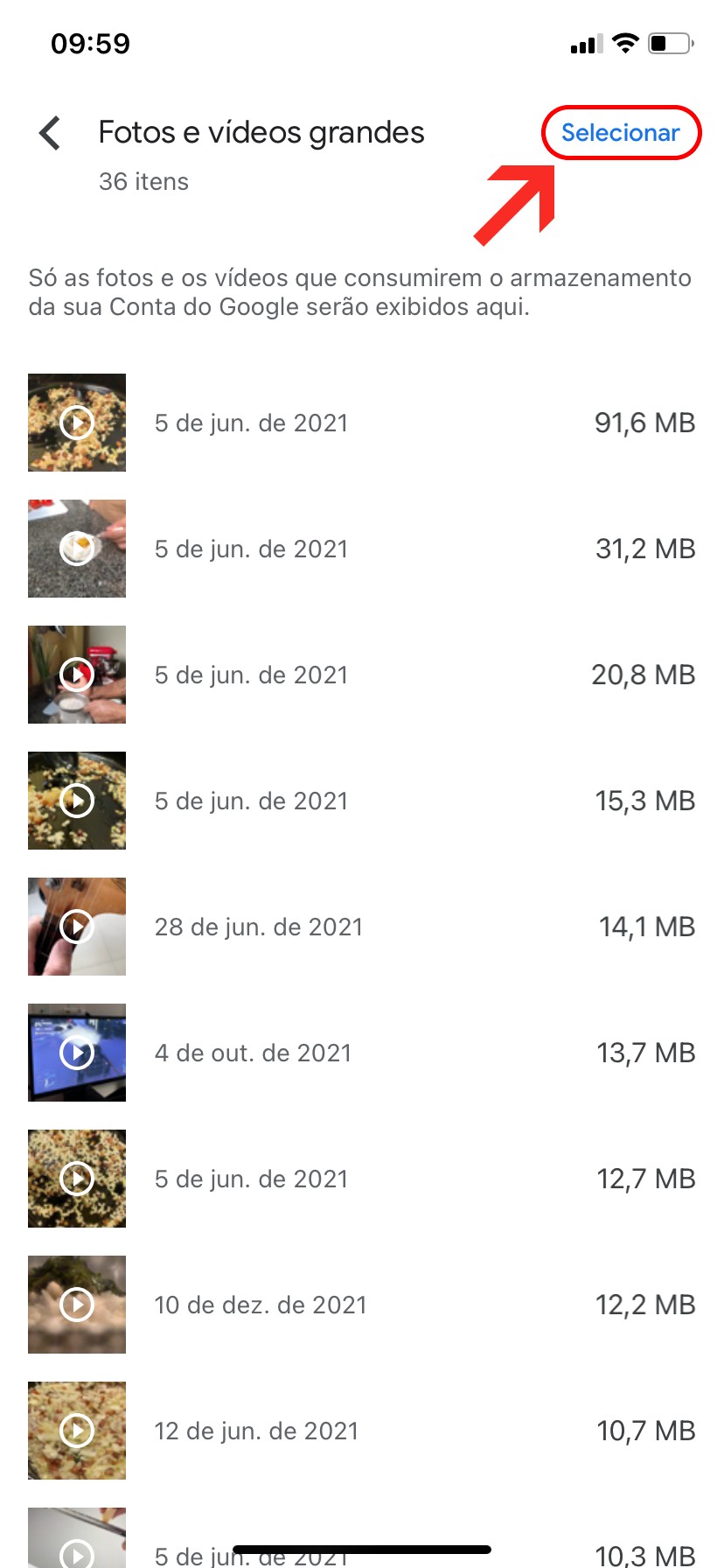The image size is (724, 1568).
Task: Open the 31,2 MB video
Action: coord(77,549)
